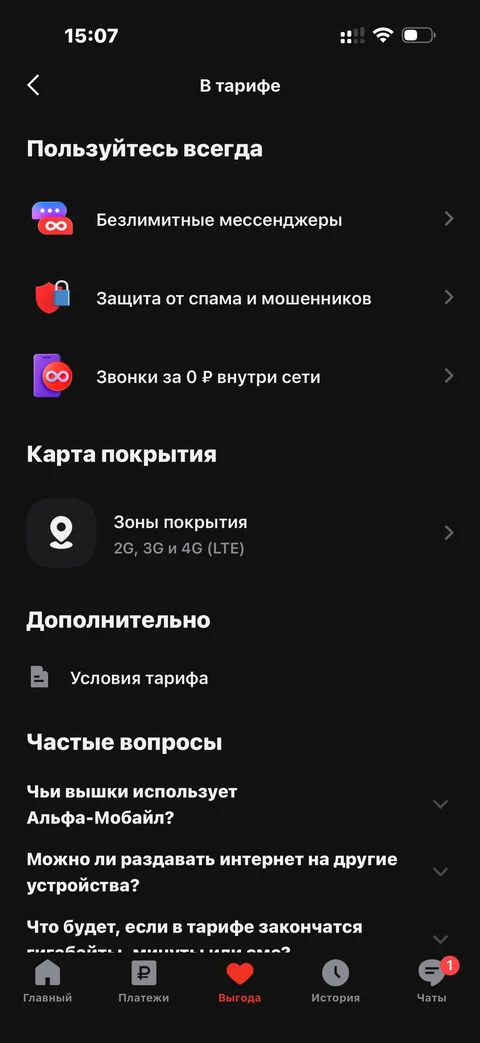Open Зоны покрытия map
This screenshot has height=1043, width=480.
240,533
